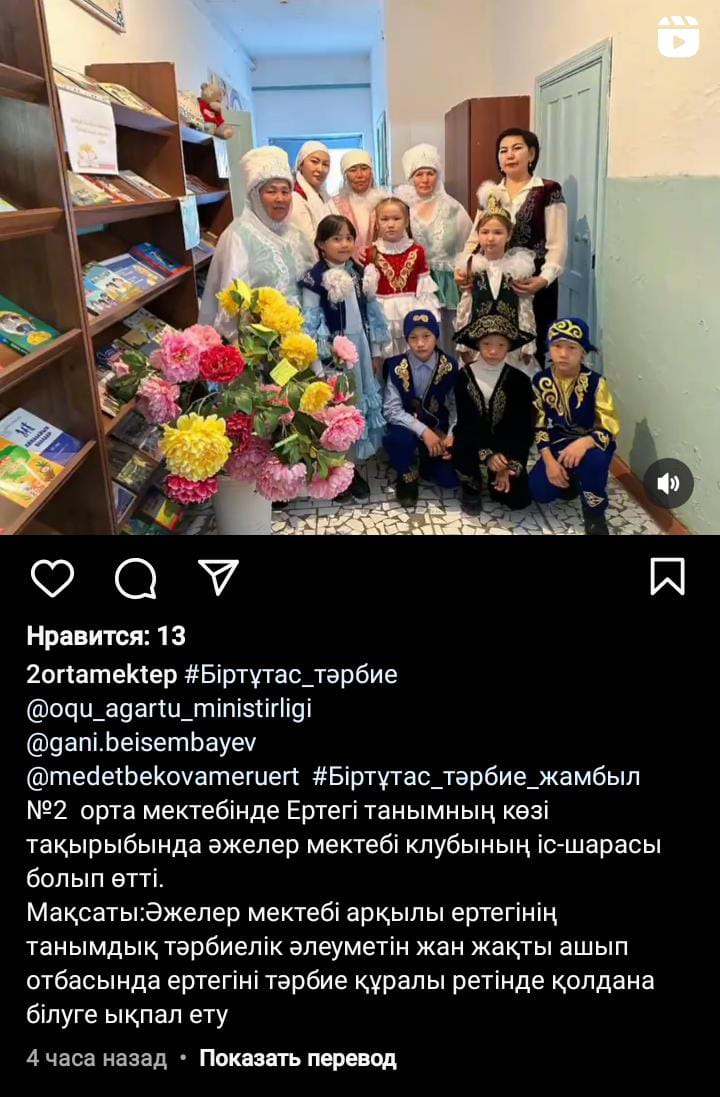Like this post with the heart icon
This screenshot has width=720, height=1097.
(x=52, y=577)
